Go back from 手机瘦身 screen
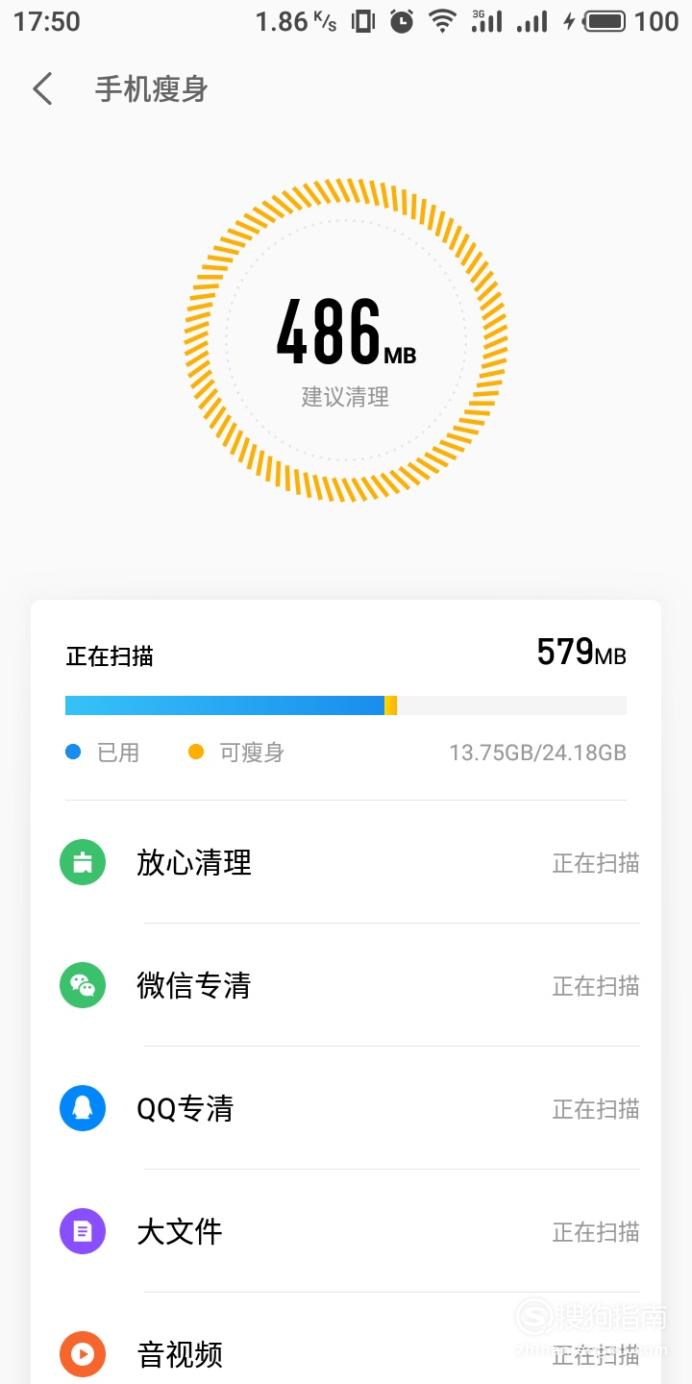Screen dimensions: 692x1384 pyautogui.click(x=42, y=89)
